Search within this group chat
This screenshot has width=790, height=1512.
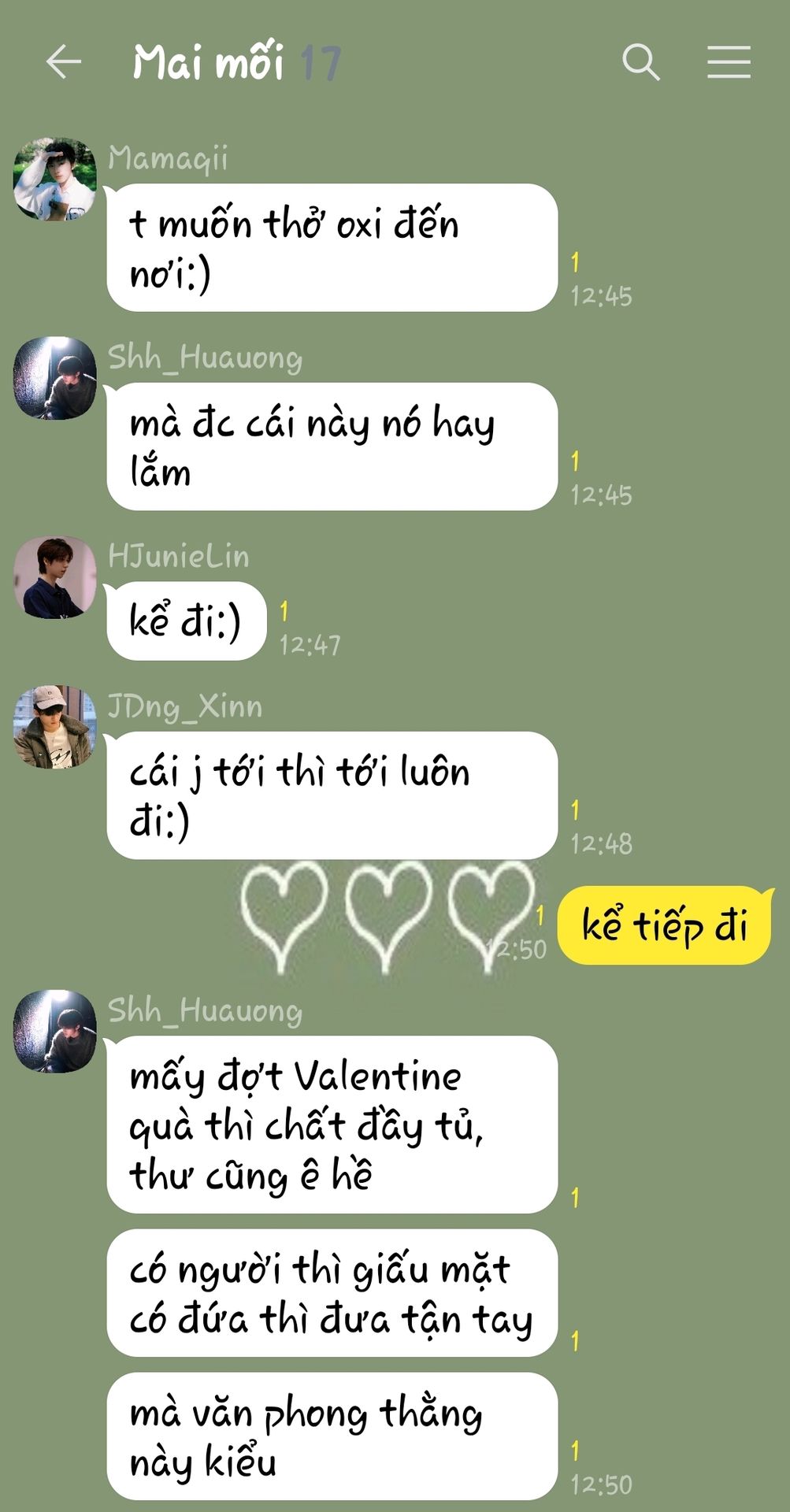(640, 62)
